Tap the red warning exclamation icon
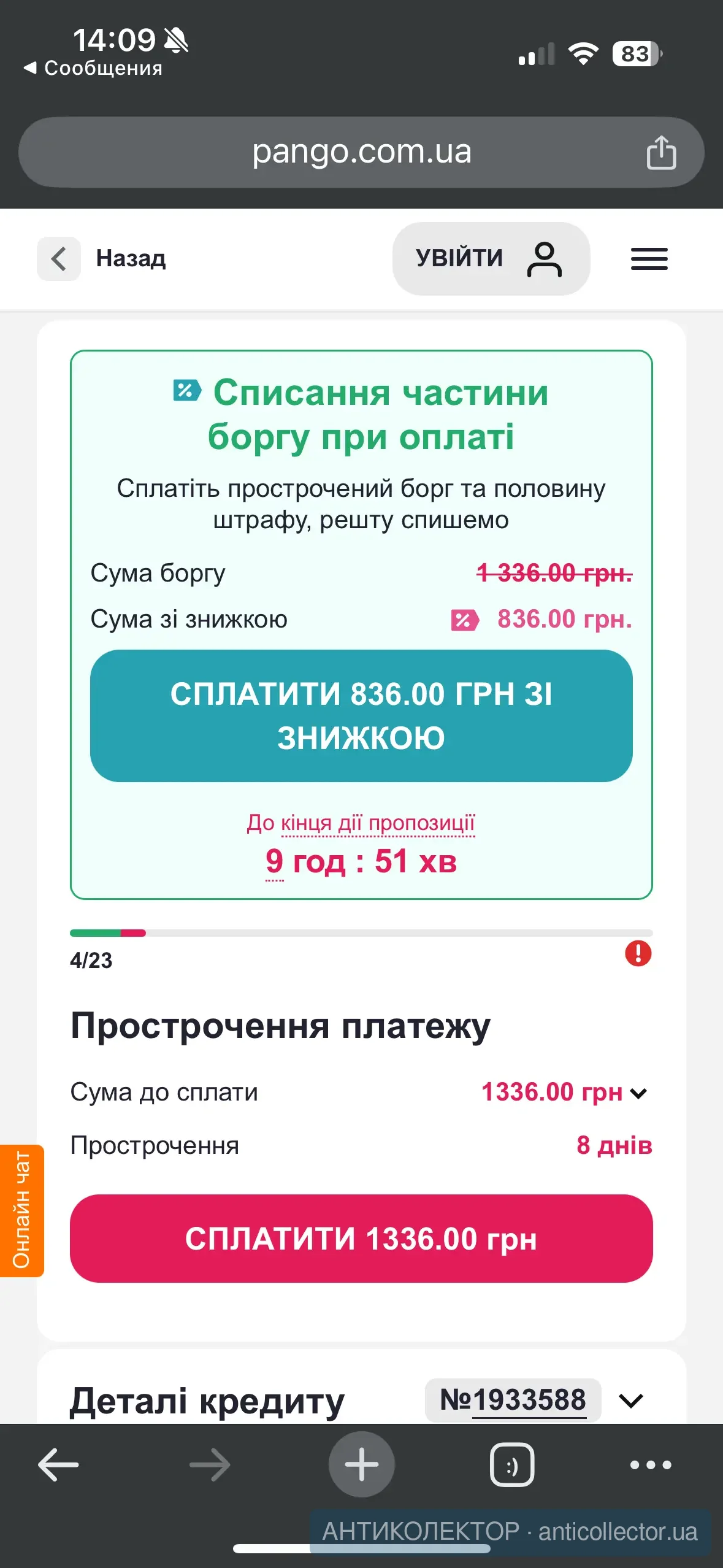 click(x=638, y=954)
